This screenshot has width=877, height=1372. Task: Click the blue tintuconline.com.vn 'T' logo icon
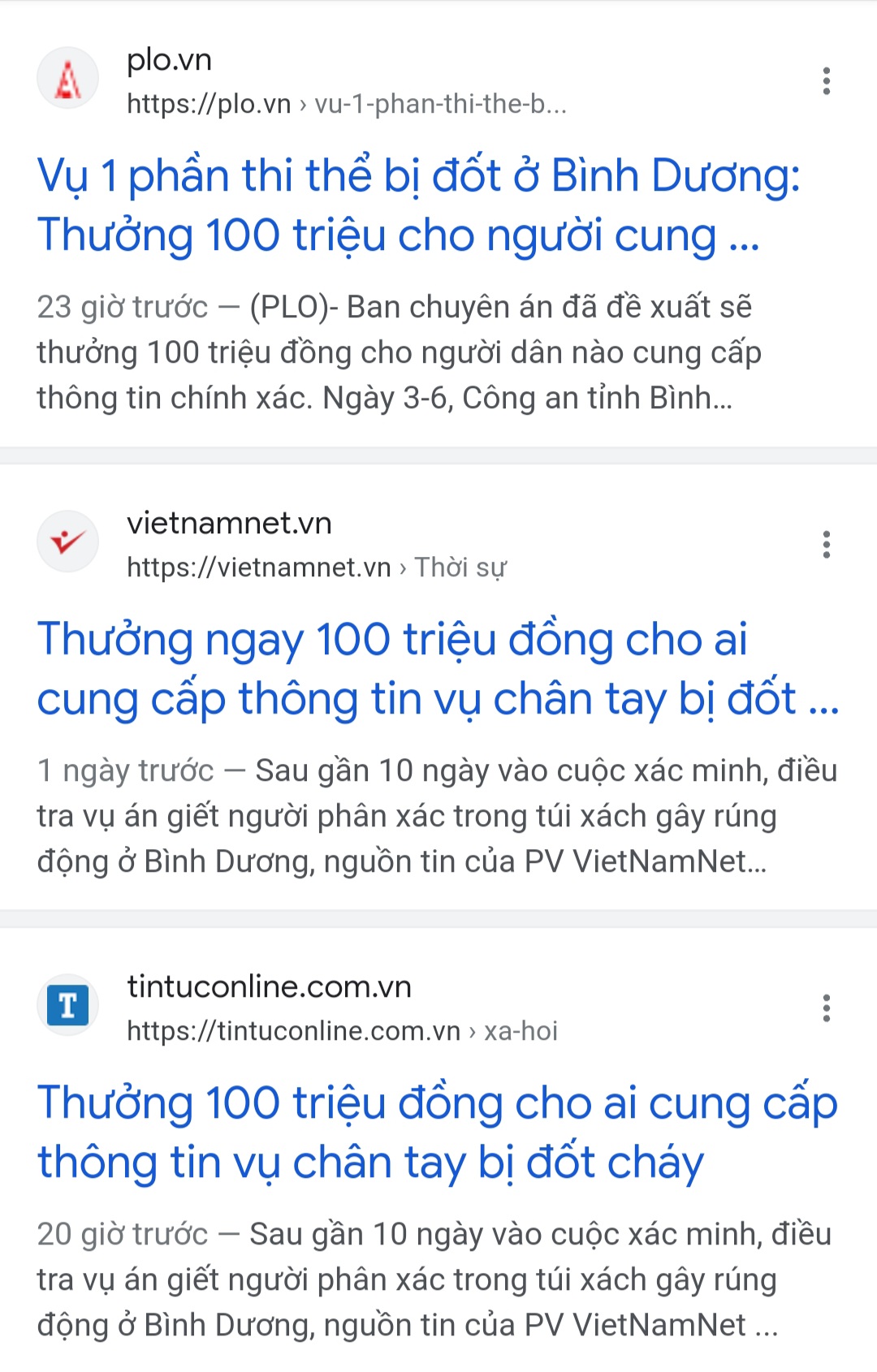pyautogui.click(x=67, y=1005)
